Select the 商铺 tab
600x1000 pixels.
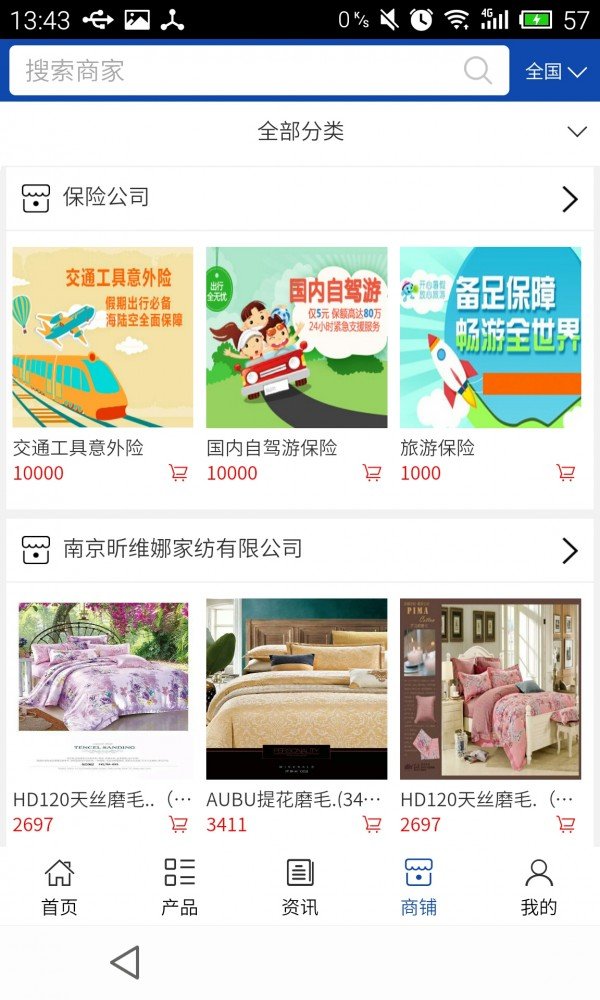click(x=419, y=887)
